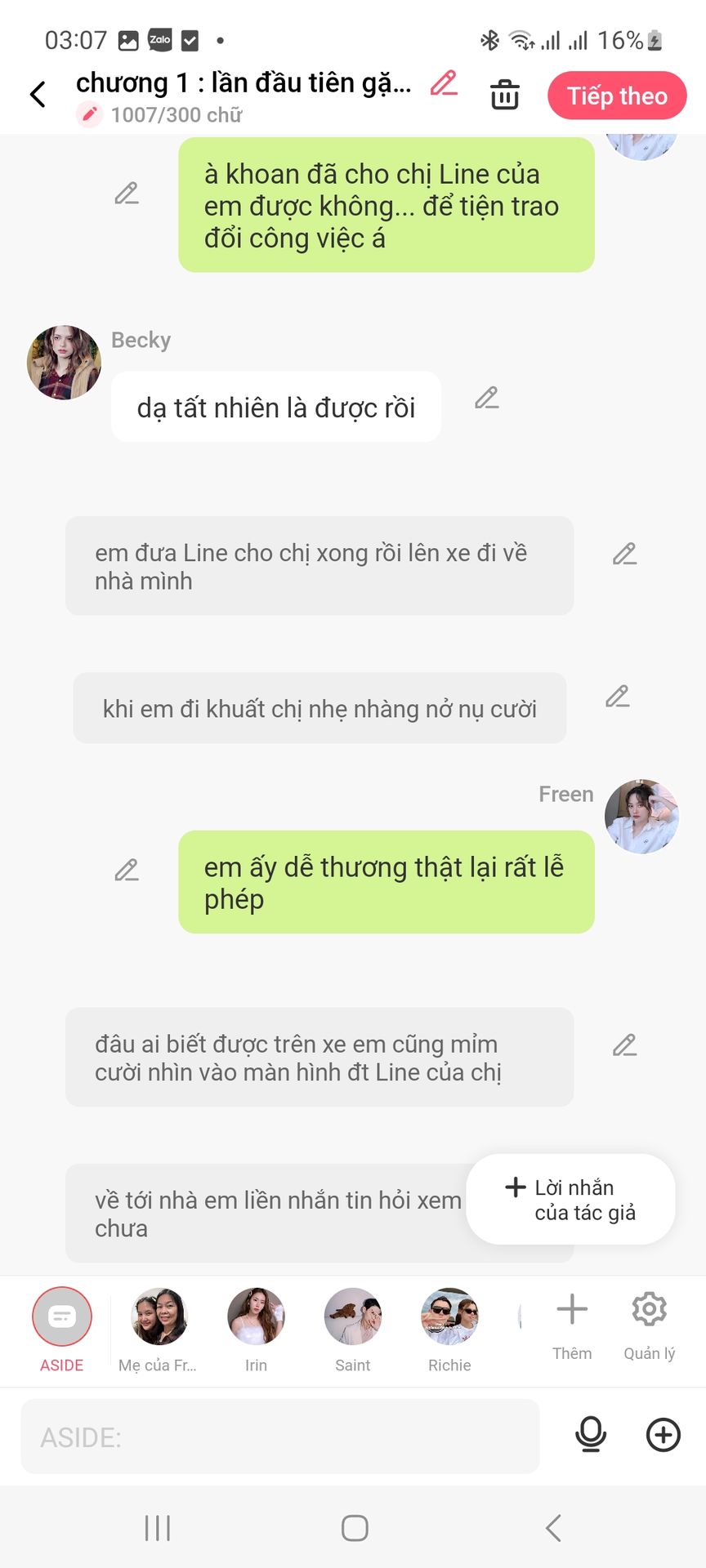Screen dimensions: 706x1568
Task: Edit the chapter title with the pencil
Action: [444, 82]
